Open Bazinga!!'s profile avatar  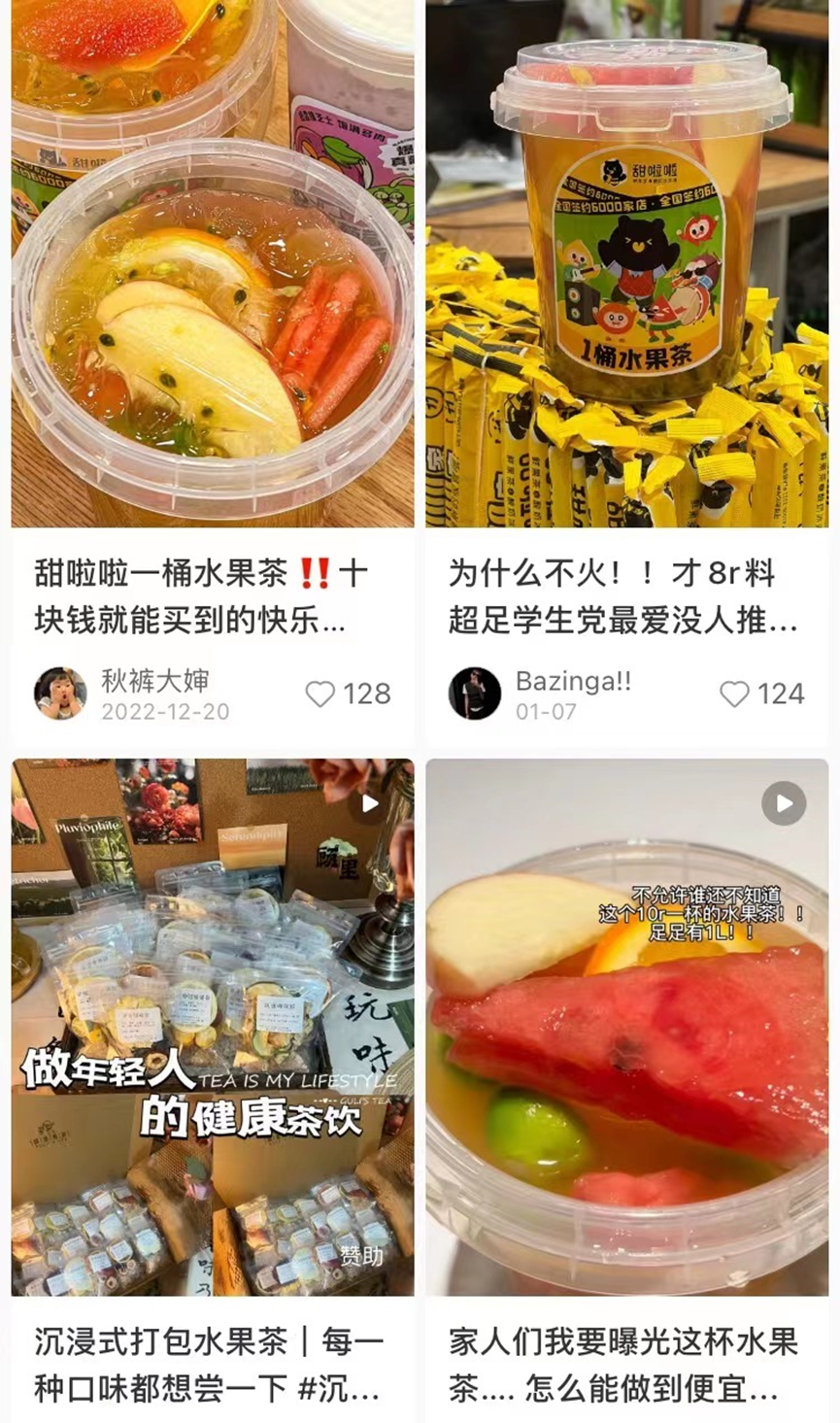475,694
